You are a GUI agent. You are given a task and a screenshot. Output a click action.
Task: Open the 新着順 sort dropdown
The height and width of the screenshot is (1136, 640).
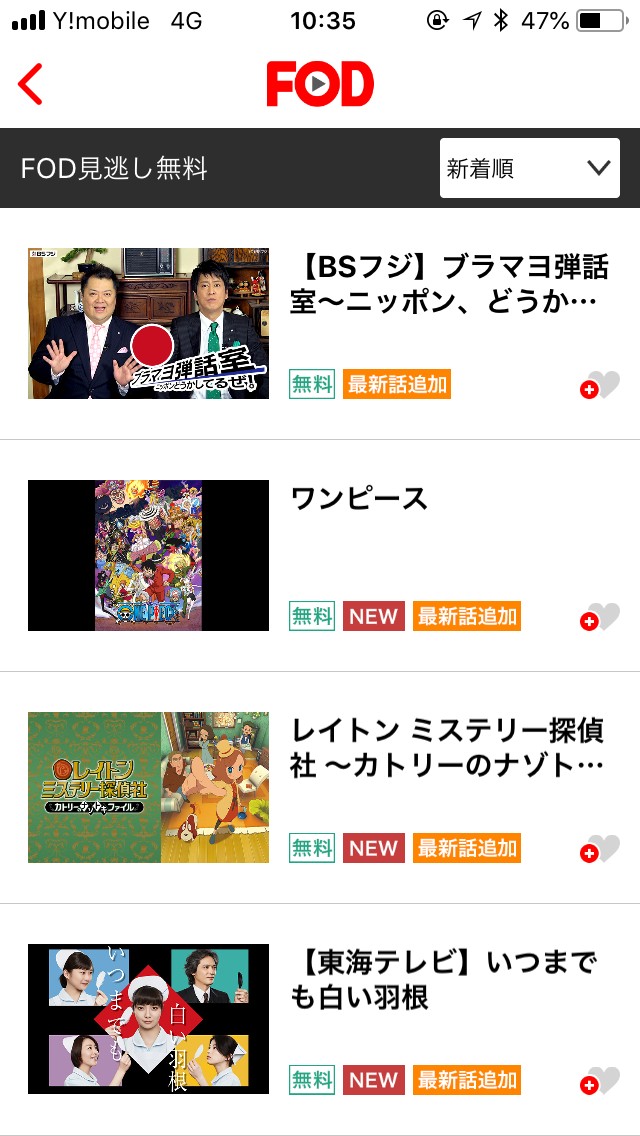tap(529, 168)
